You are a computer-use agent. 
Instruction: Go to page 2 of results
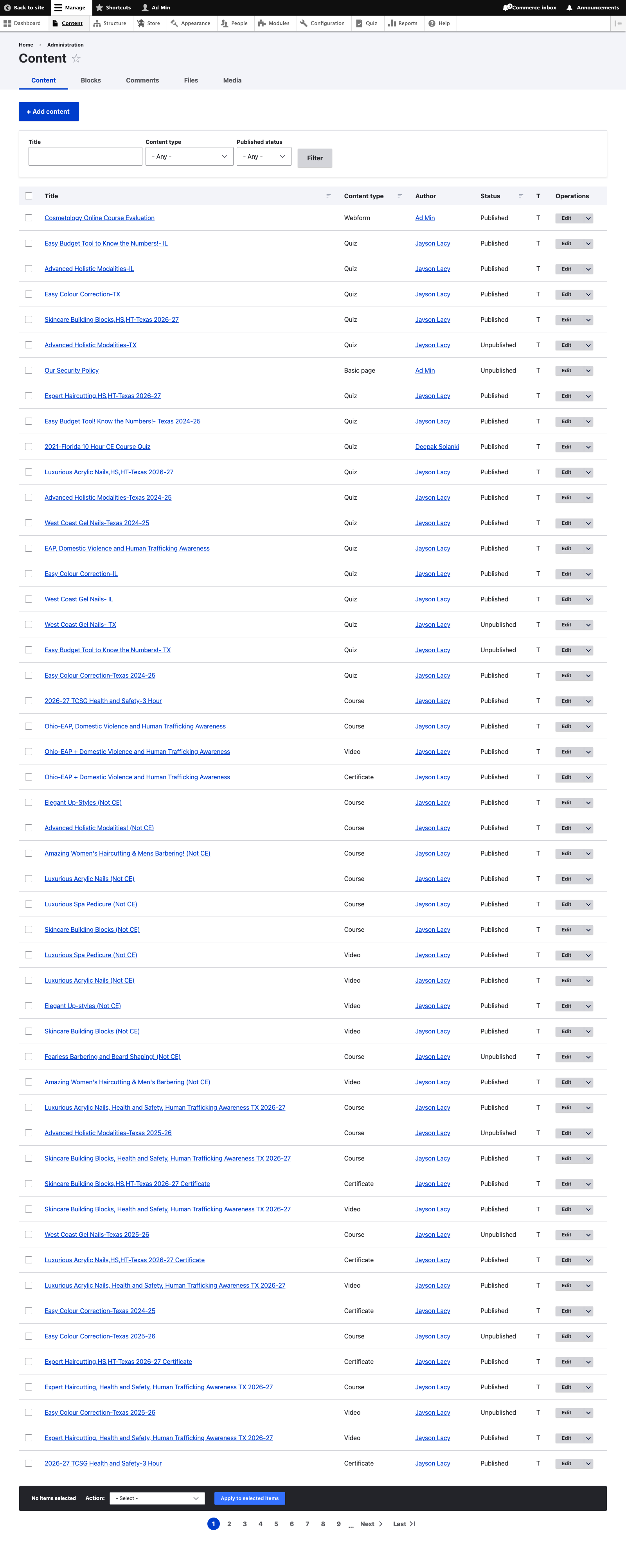coord(229,1523)
